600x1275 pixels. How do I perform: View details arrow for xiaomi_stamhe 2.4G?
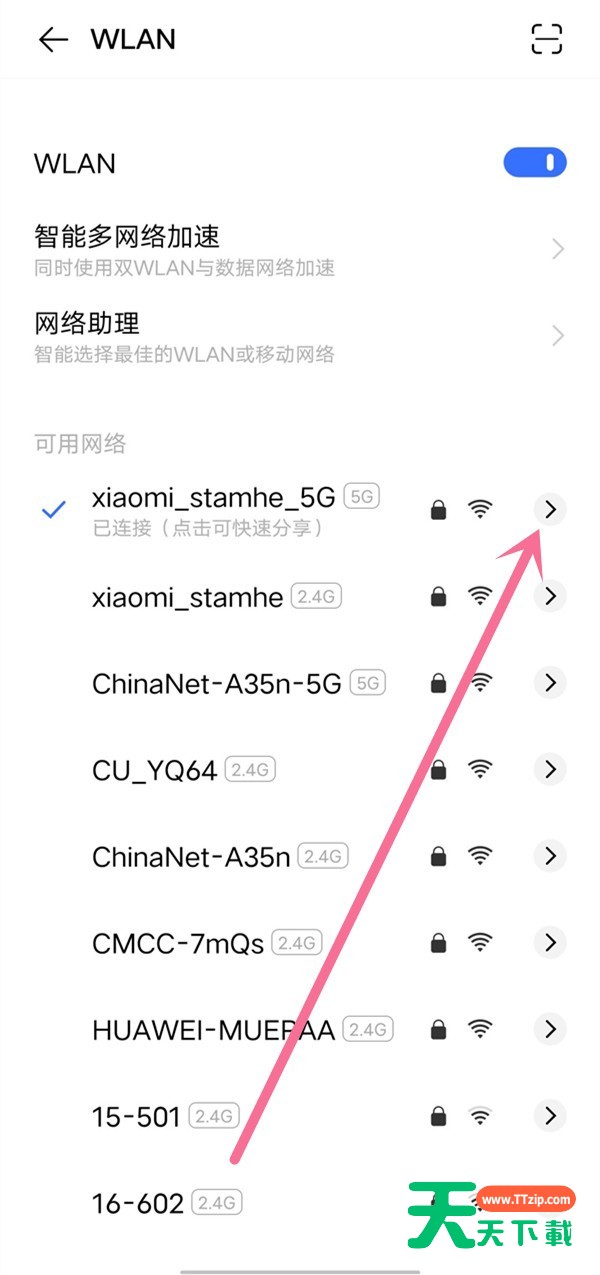tap(549, 597)
